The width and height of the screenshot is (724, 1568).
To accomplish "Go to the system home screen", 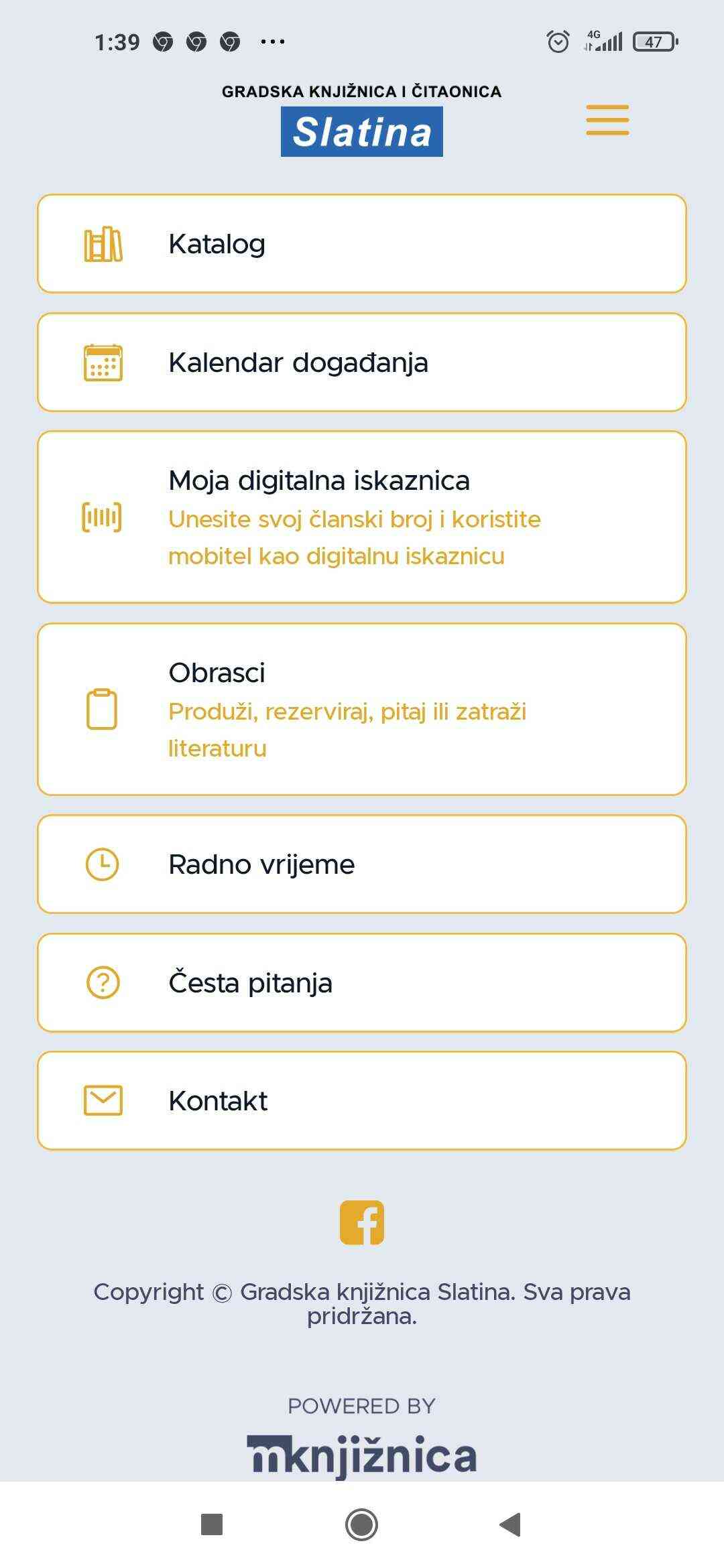I will point(362,1524).
